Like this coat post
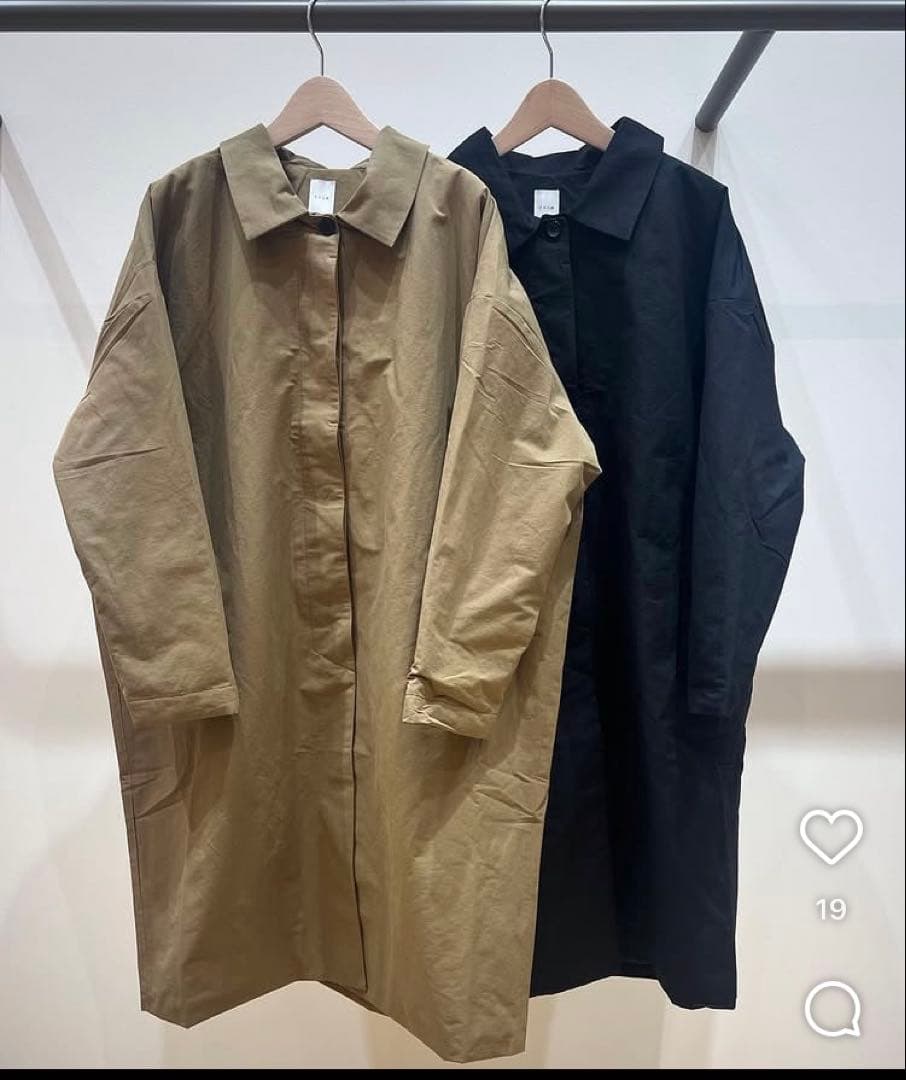The width and height of the screenshot is (906, 1080). pos(831,836)
